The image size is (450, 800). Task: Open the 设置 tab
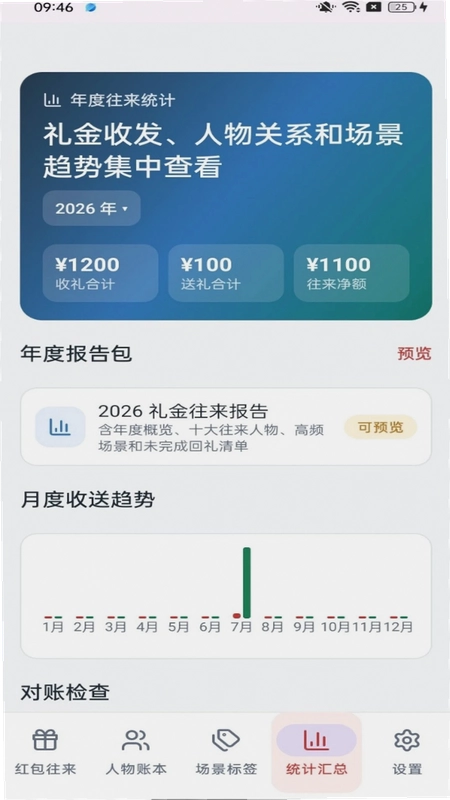(x=407, y=752)
